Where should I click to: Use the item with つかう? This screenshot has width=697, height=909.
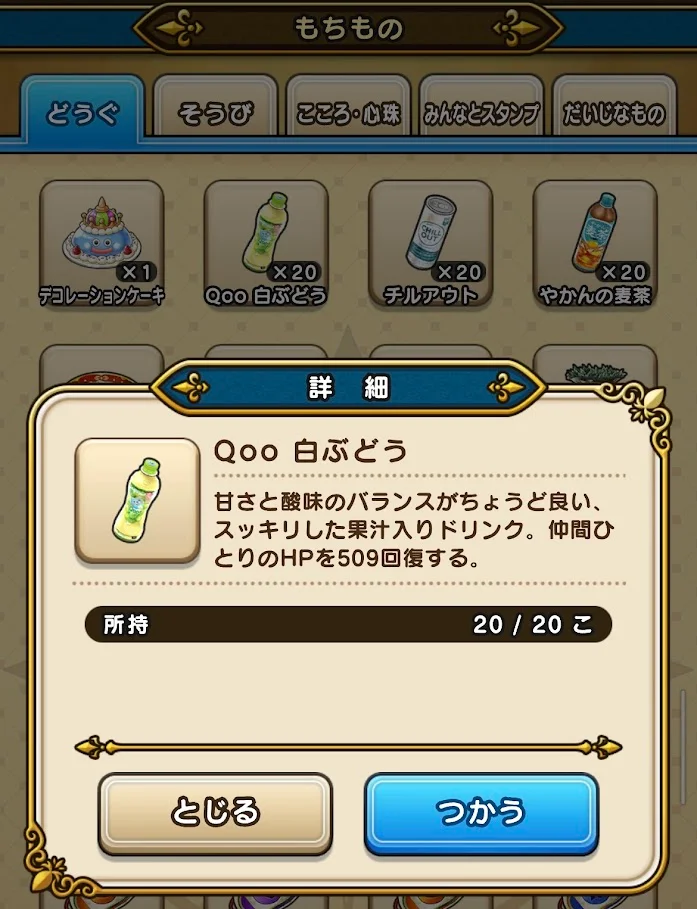(x=481, y=812)
